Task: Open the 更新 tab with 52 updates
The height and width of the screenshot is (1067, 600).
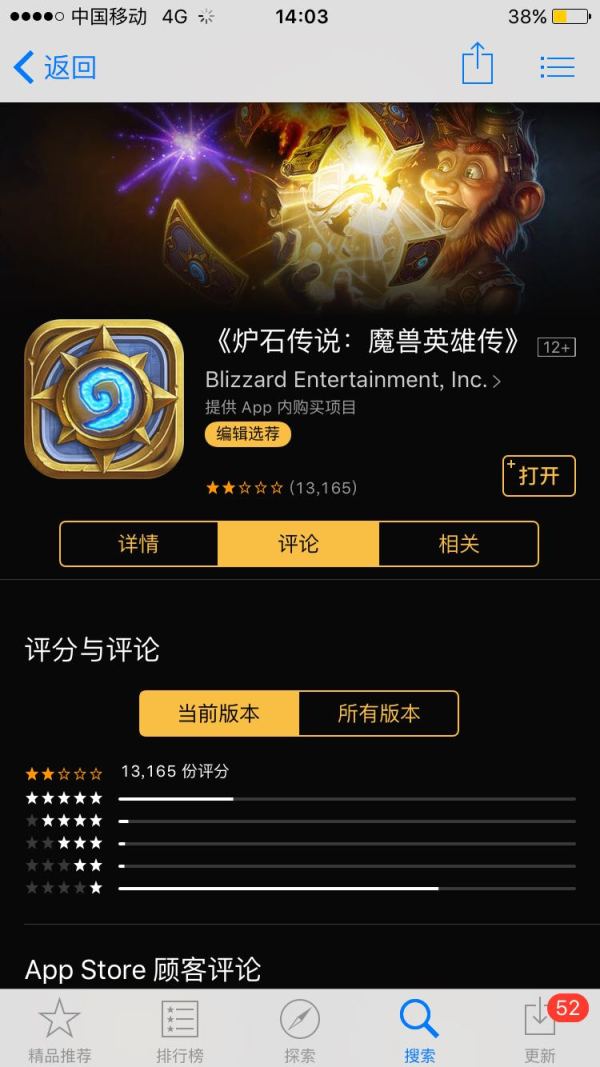Action: (x=541, y=1030)
